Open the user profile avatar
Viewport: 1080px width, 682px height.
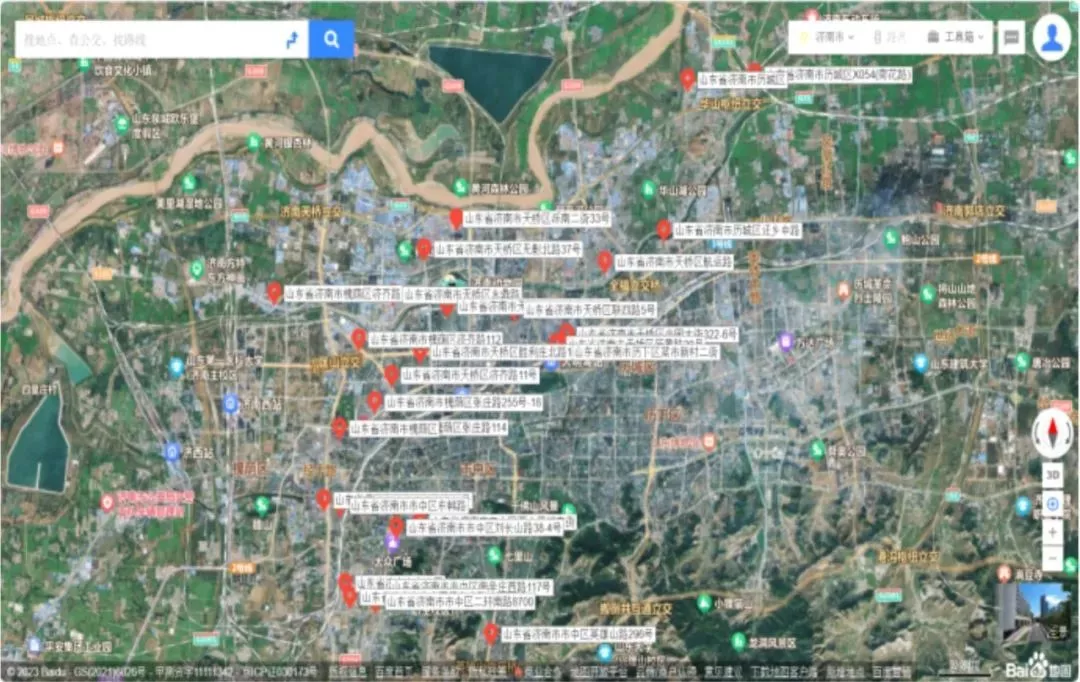click(1051, 38)
